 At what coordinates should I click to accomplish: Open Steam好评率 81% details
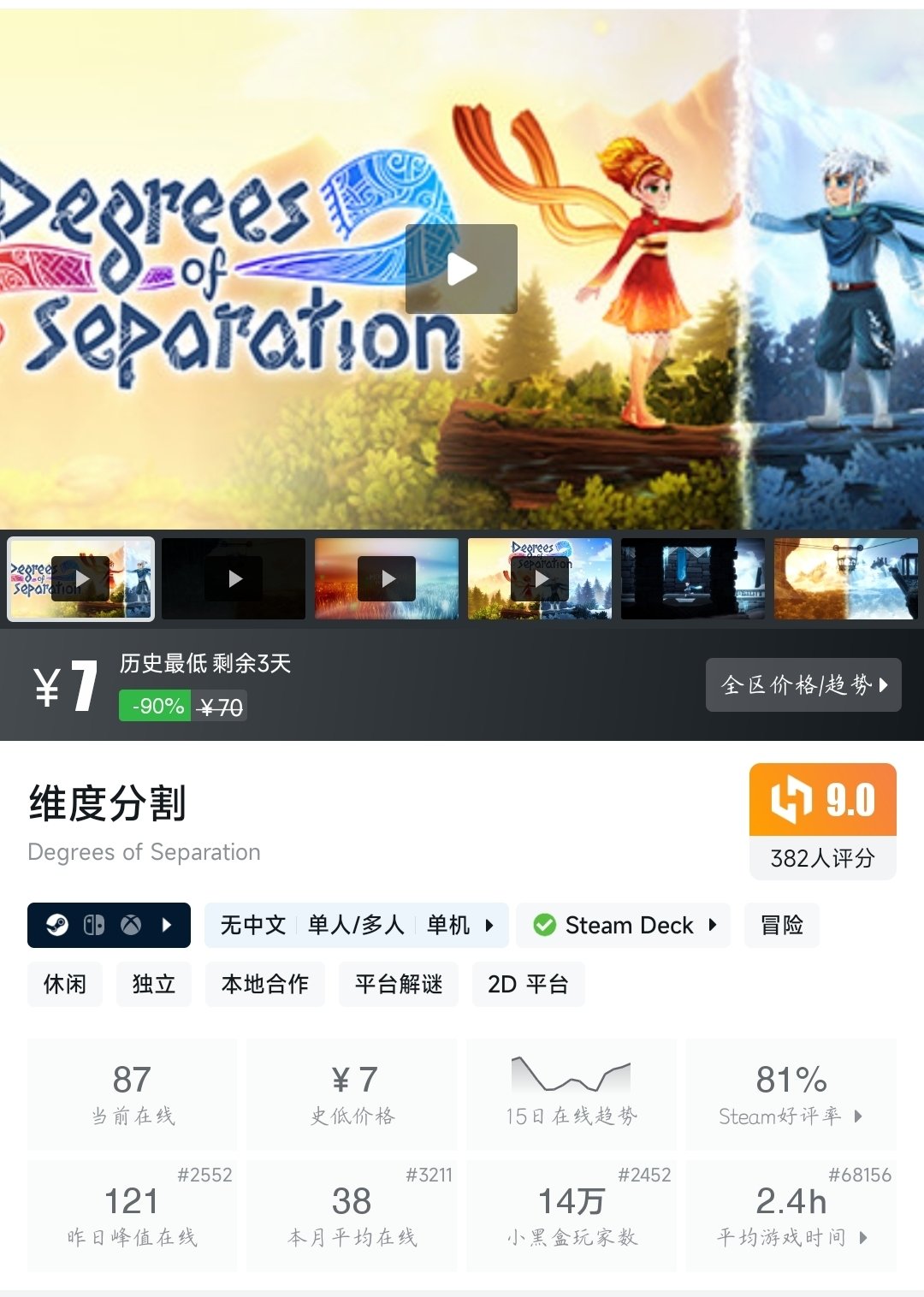[791, 1095]
